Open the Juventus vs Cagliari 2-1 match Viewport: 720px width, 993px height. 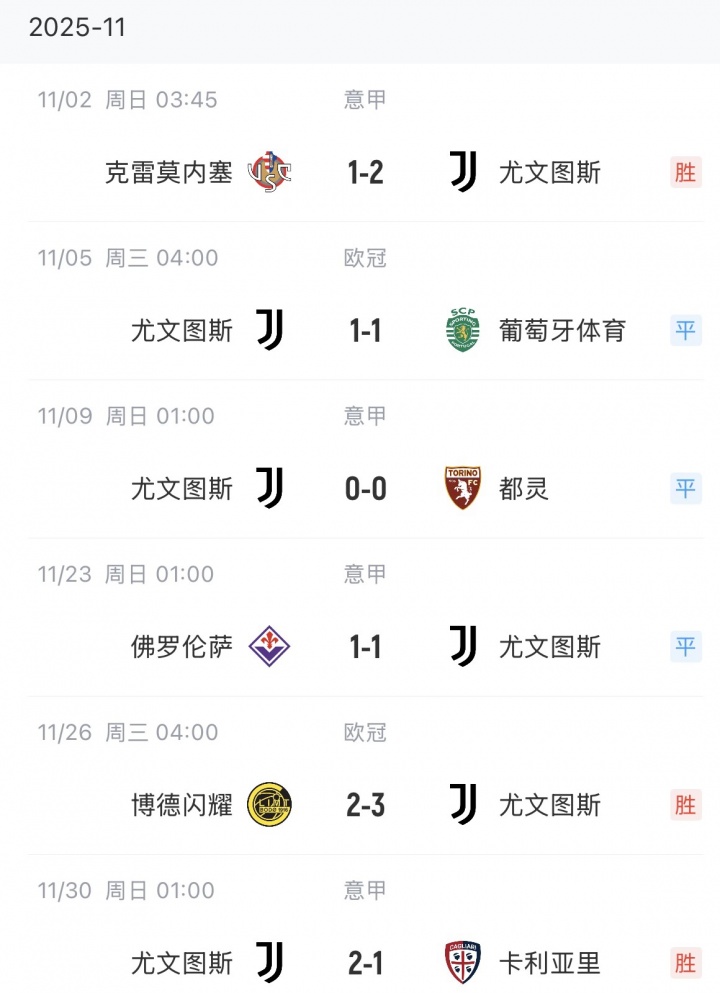365,962
